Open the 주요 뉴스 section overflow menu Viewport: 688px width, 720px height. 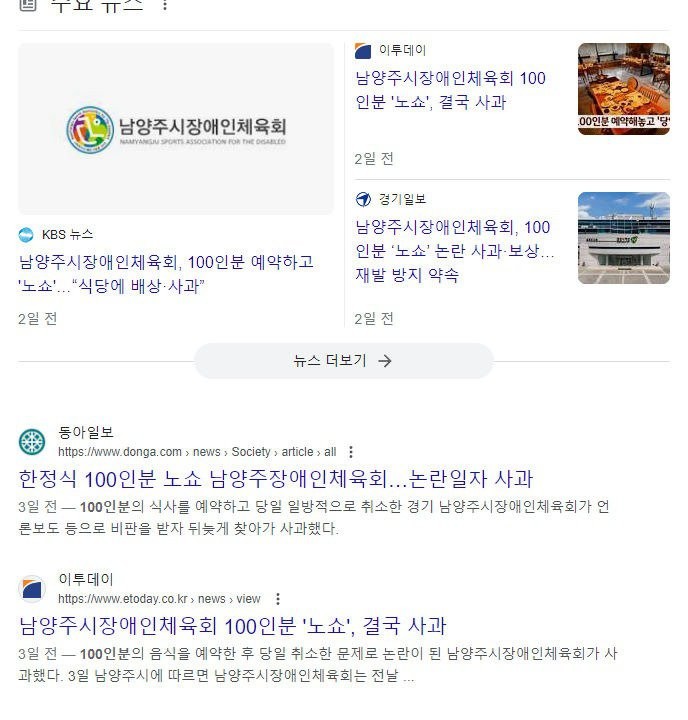point(165,5)
